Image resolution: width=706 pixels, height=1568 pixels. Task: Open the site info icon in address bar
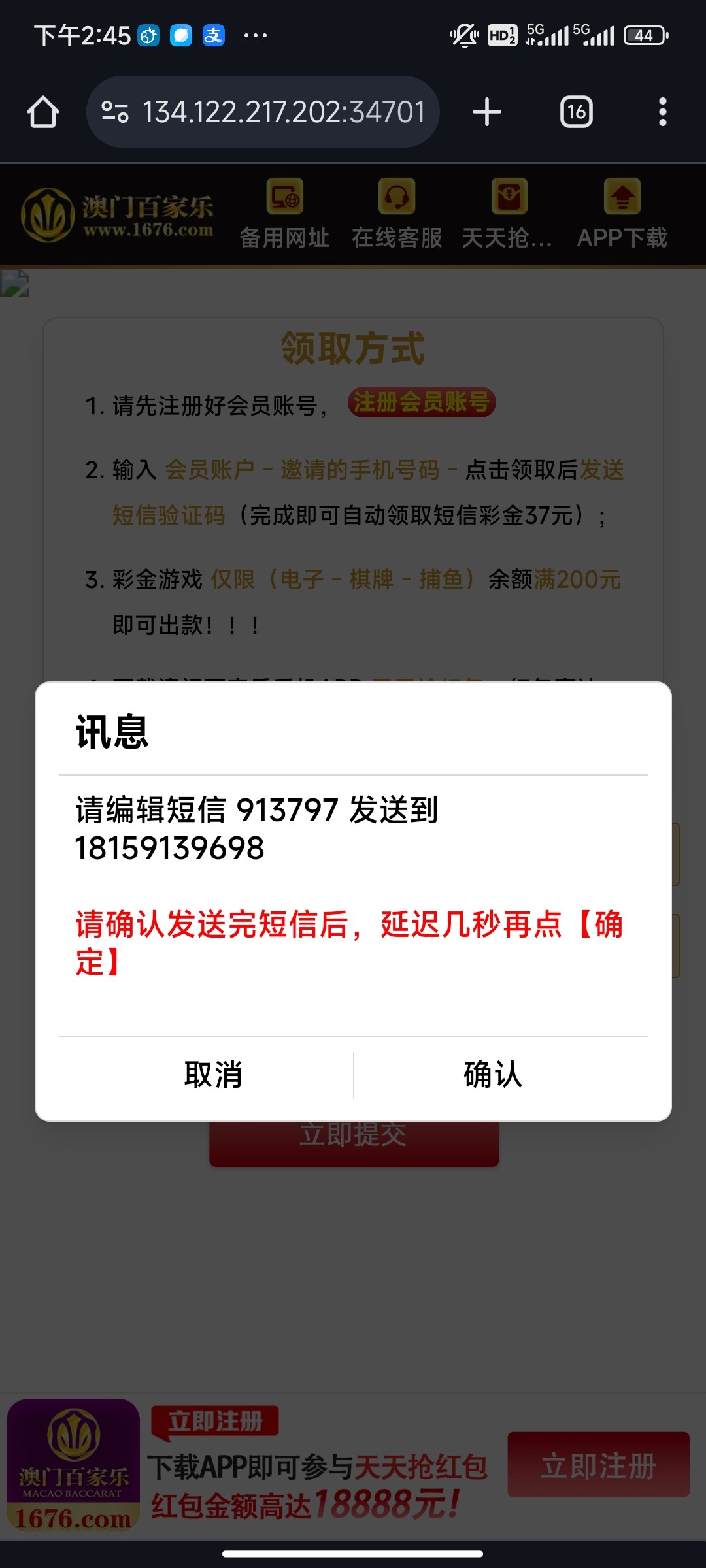coord(115,112)
